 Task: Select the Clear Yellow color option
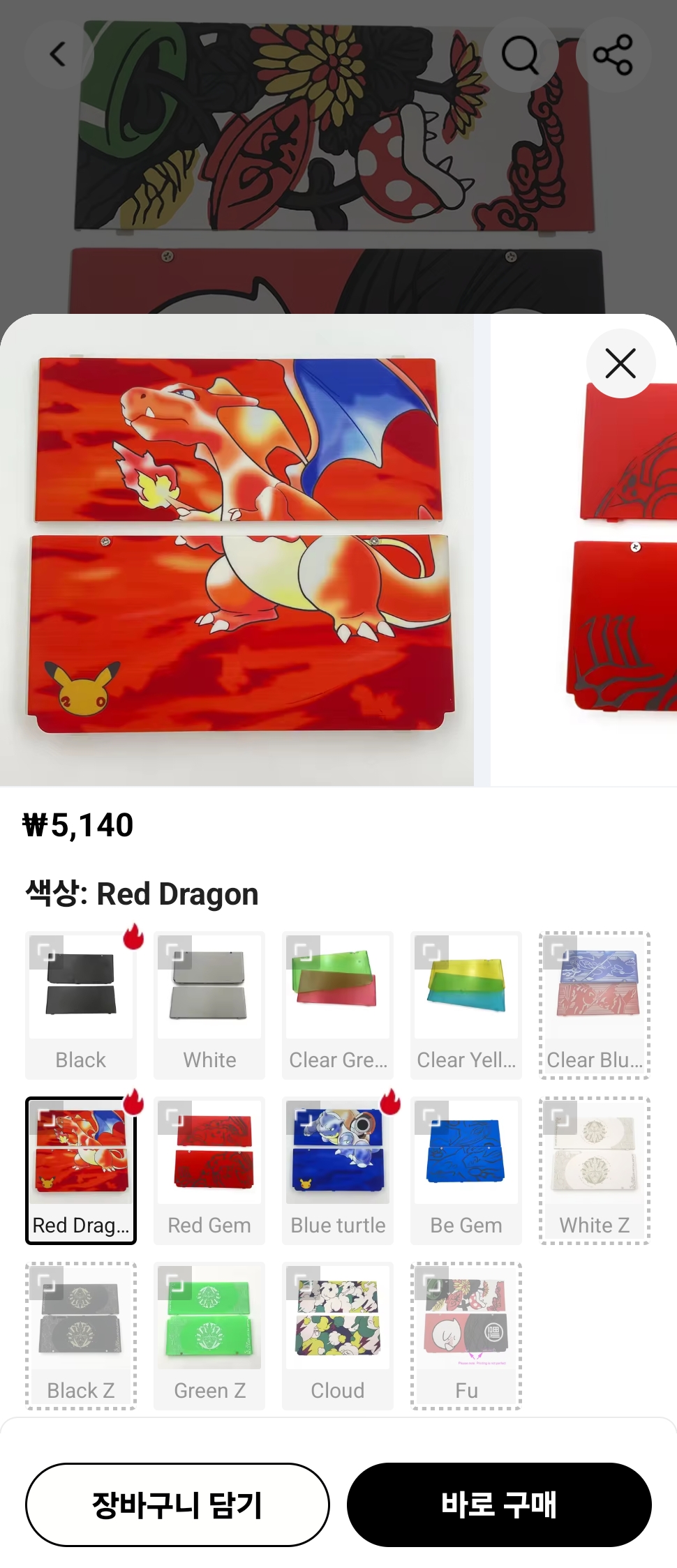point(466,1005)
